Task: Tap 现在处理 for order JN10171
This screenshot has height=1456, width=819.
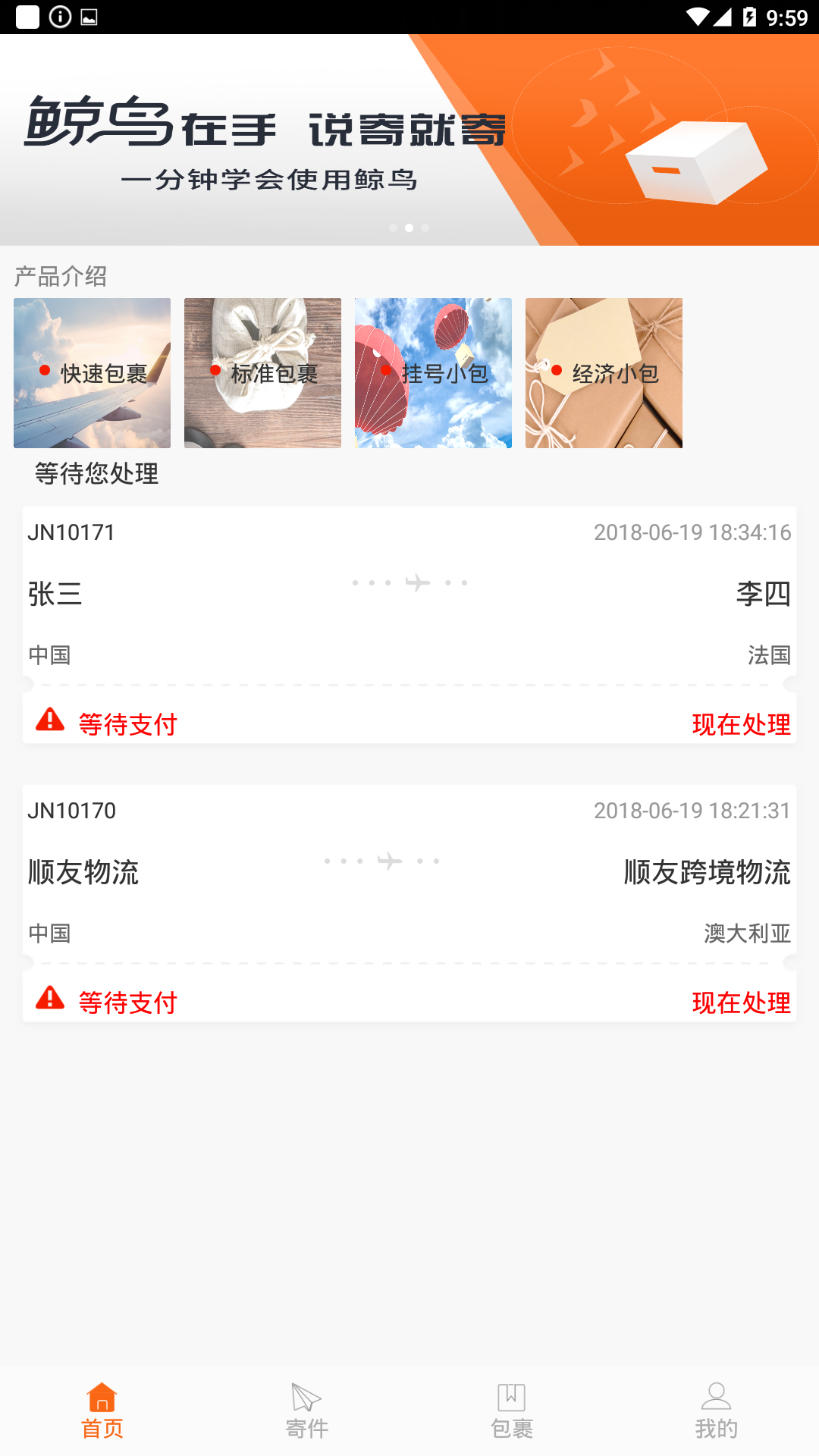Action: coord(741,724)
